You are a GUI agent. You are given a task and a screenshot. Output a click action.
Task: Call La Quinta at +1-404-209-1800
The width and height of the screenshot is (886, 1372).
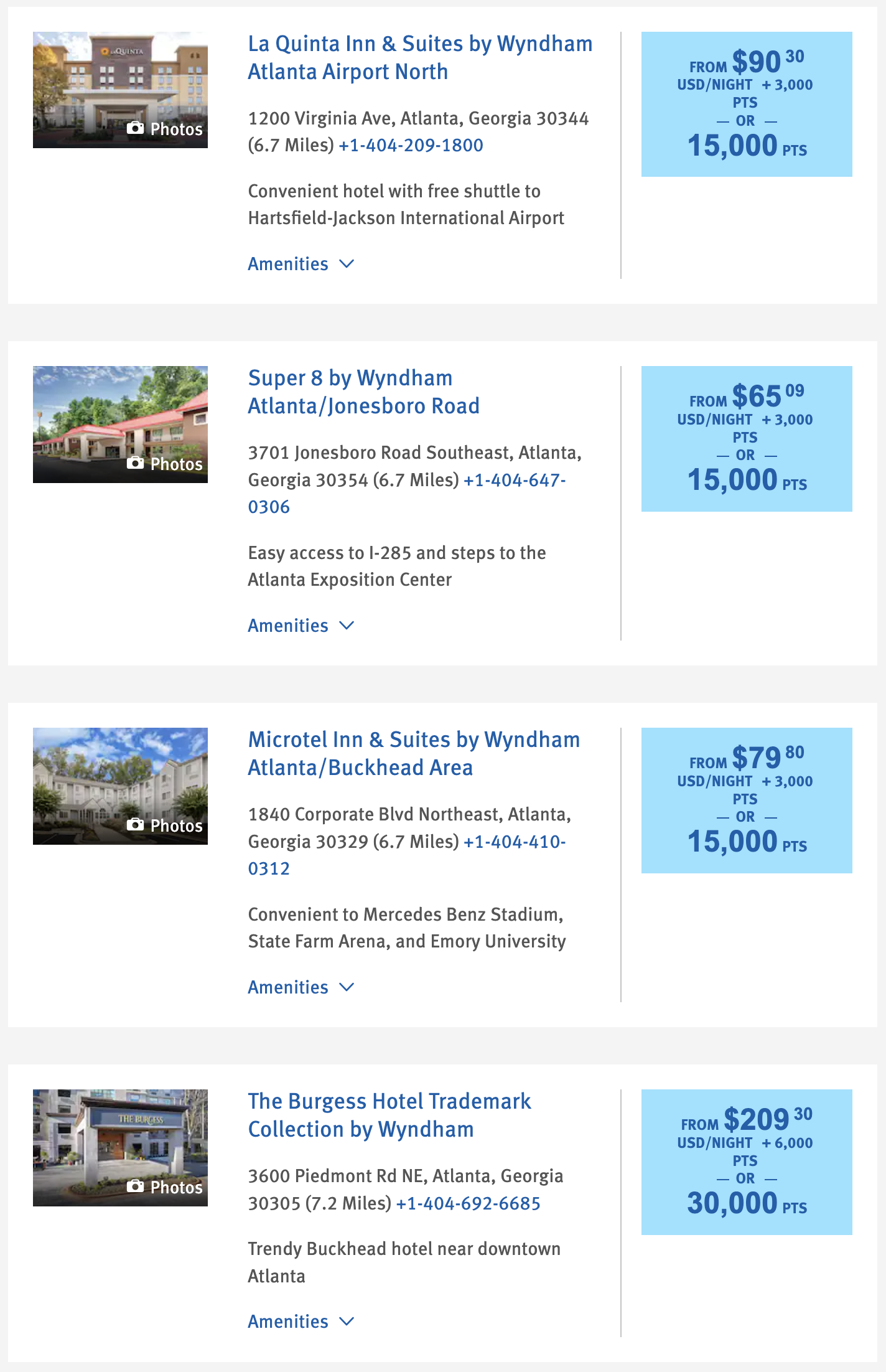411,145
